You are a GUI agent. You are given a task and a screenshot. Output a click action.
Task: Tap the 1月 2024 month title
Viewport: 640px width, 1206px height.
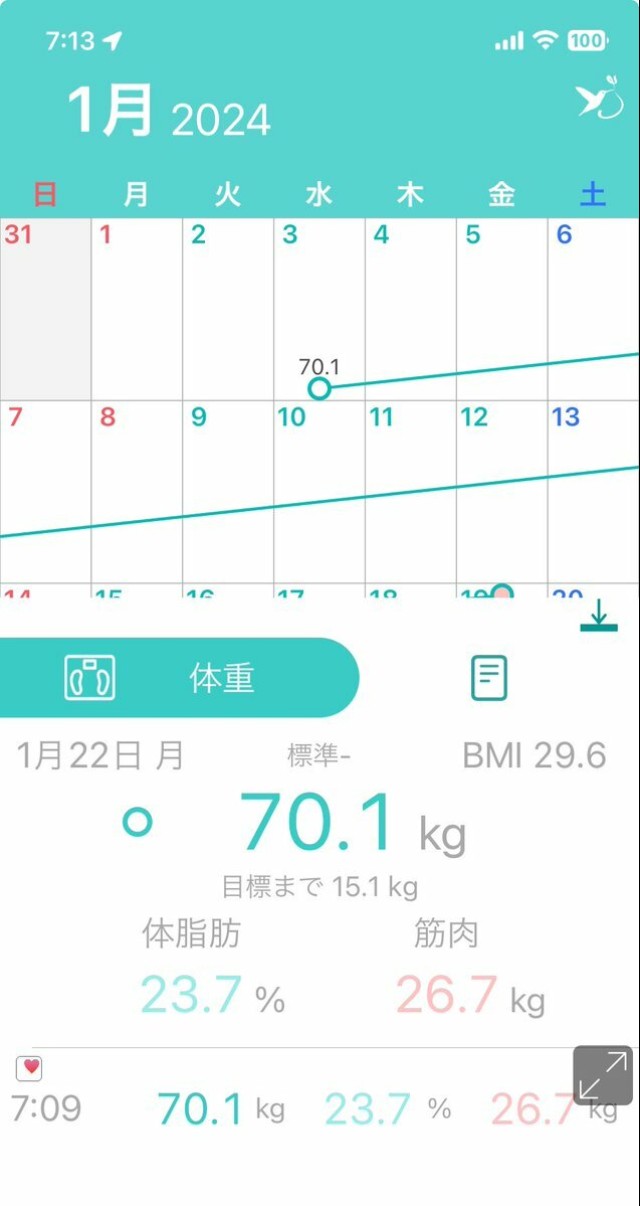[x=169, y=110]
